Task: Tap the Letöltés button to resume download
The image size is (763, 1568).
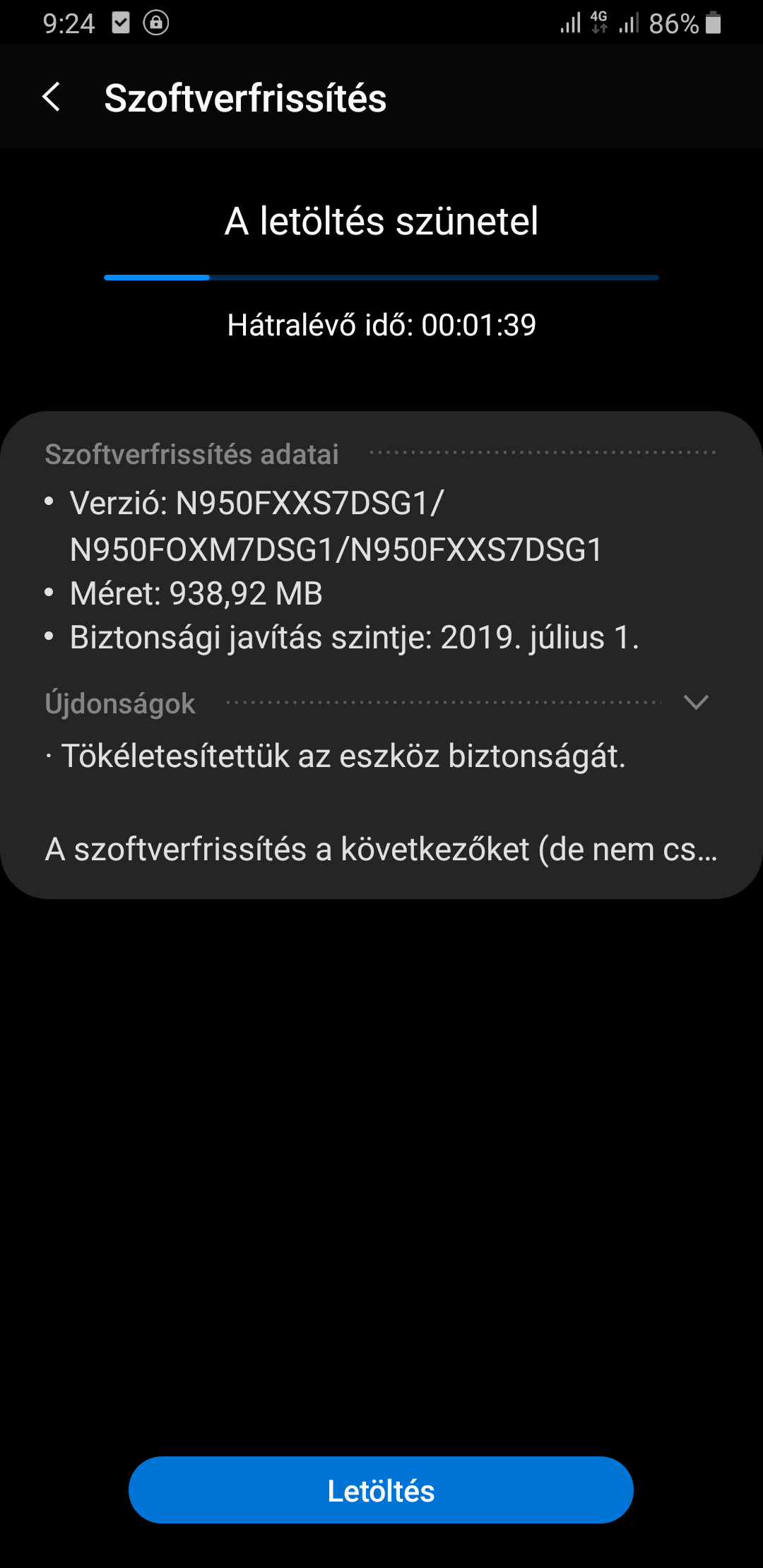Action: [381, 1490]
